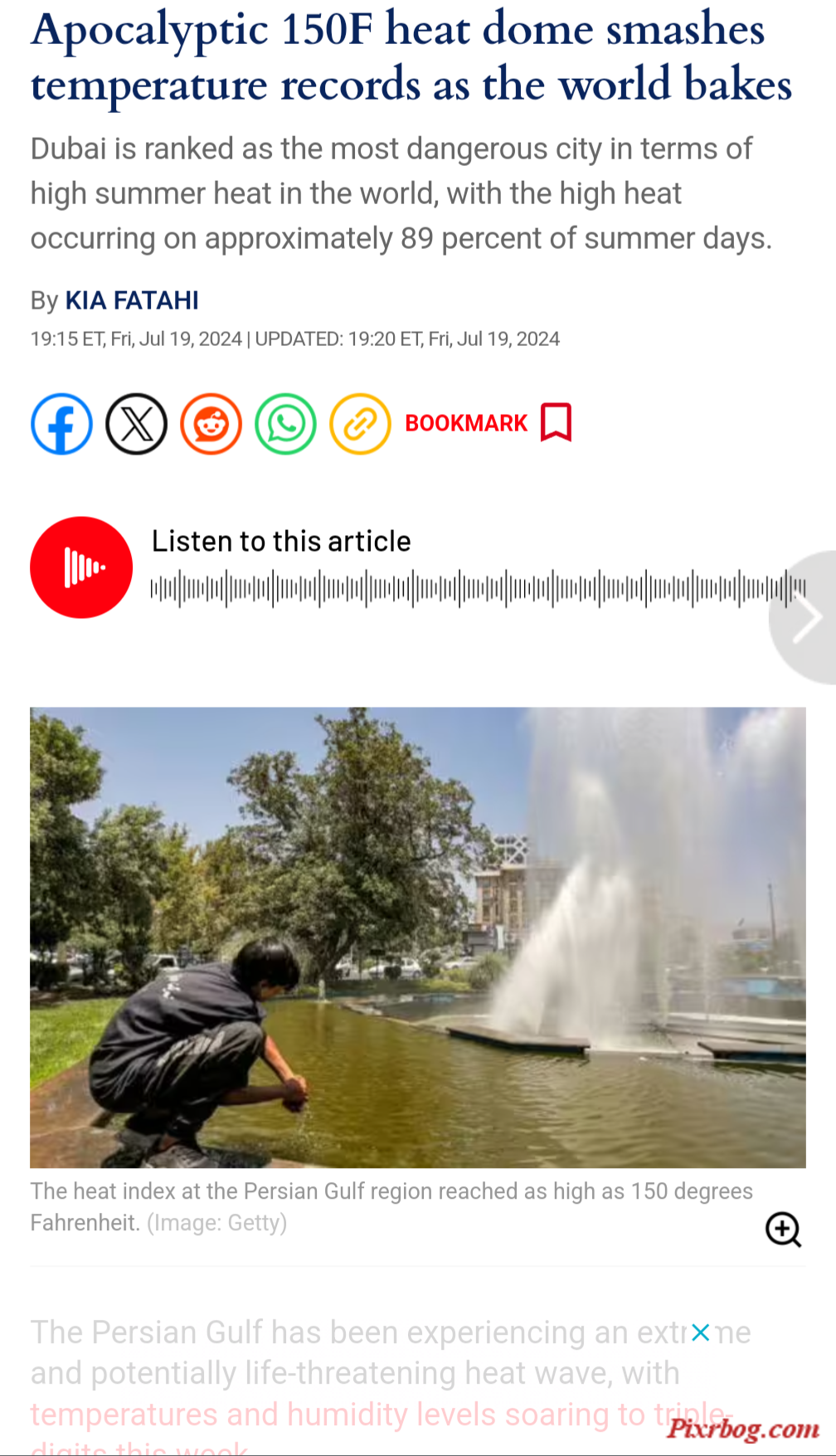This screenshot has height=1456, width=836.
Task: Bookmark this article
Action: 488,423
